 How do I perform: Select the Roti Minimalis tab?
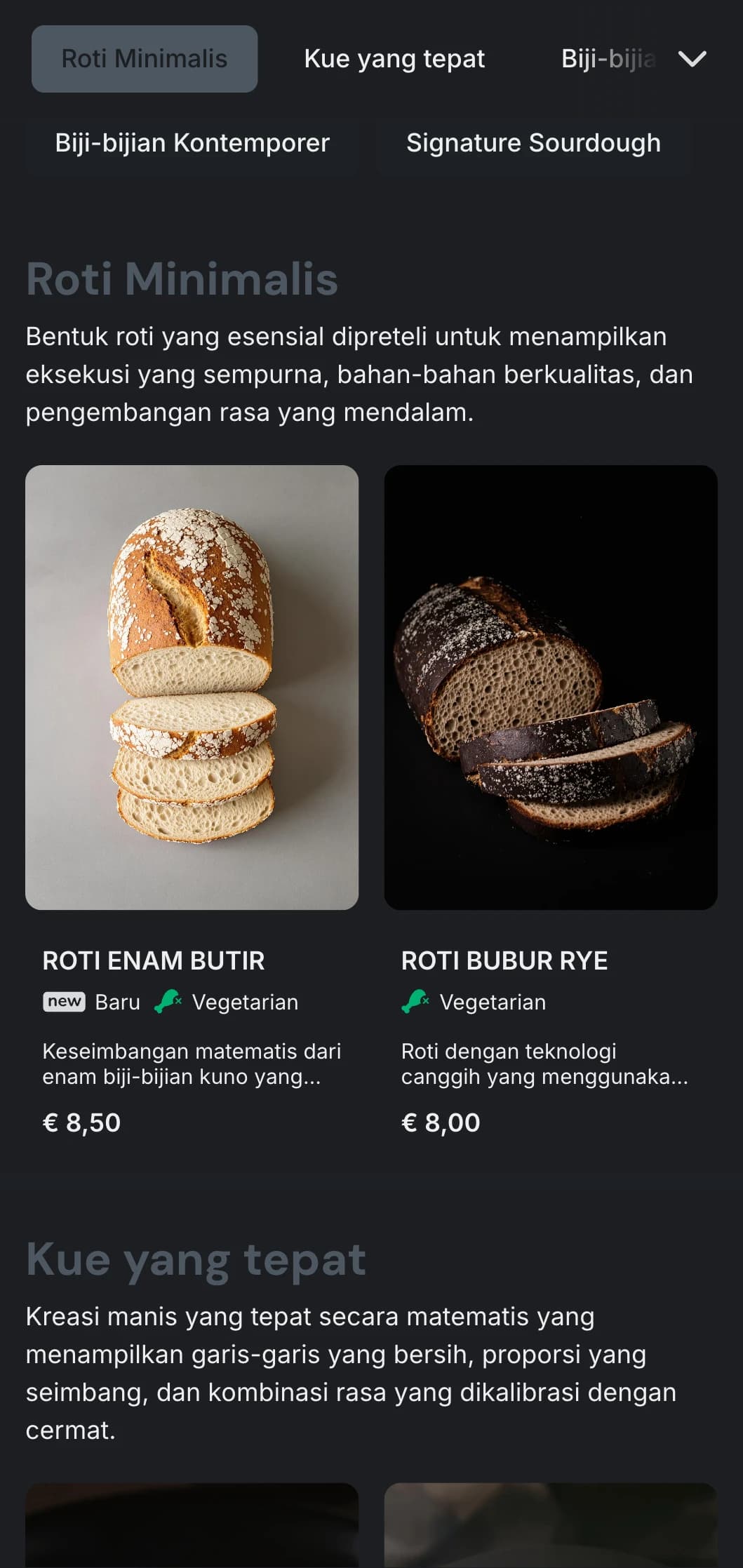pos(144,59)
